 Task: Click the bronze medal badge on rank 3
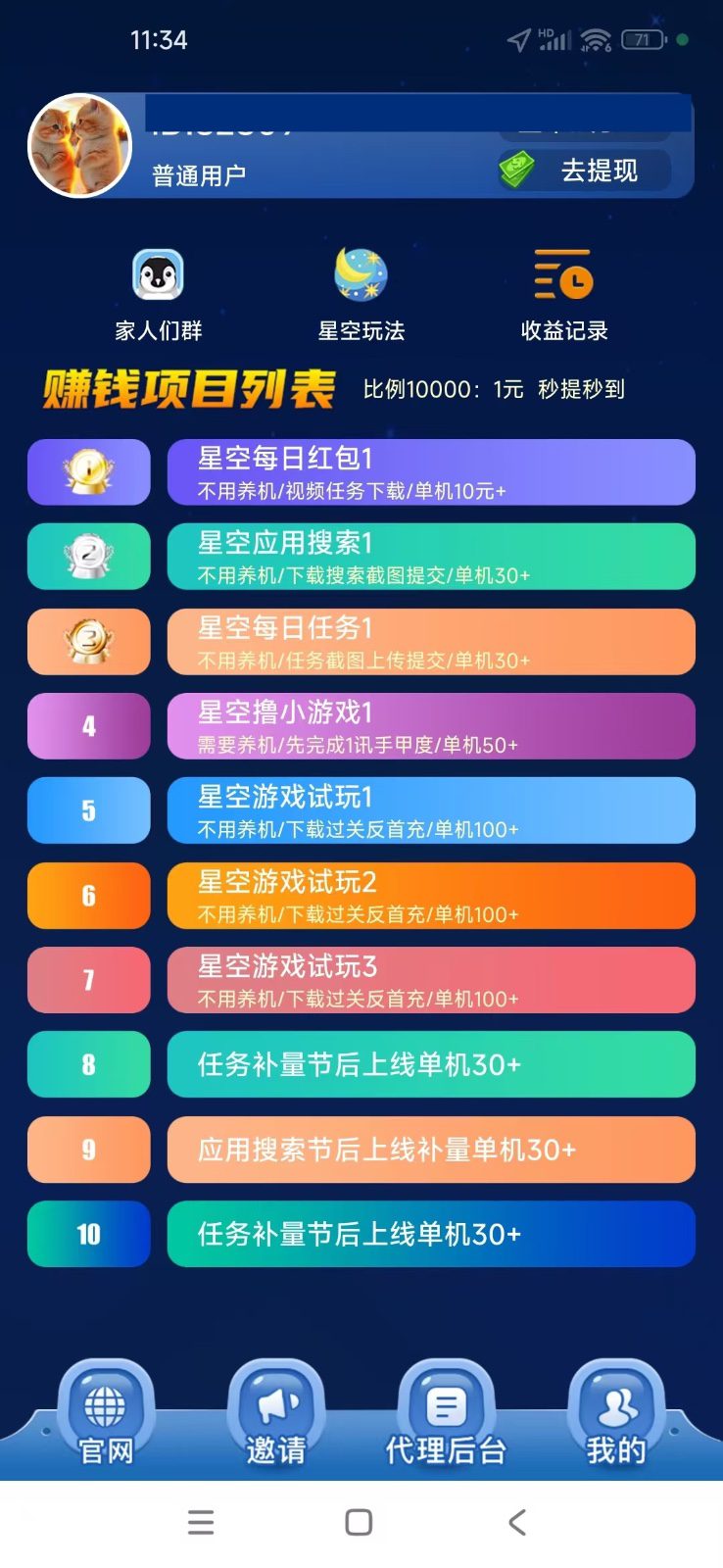pyautogui.click(x=88, y=641)
